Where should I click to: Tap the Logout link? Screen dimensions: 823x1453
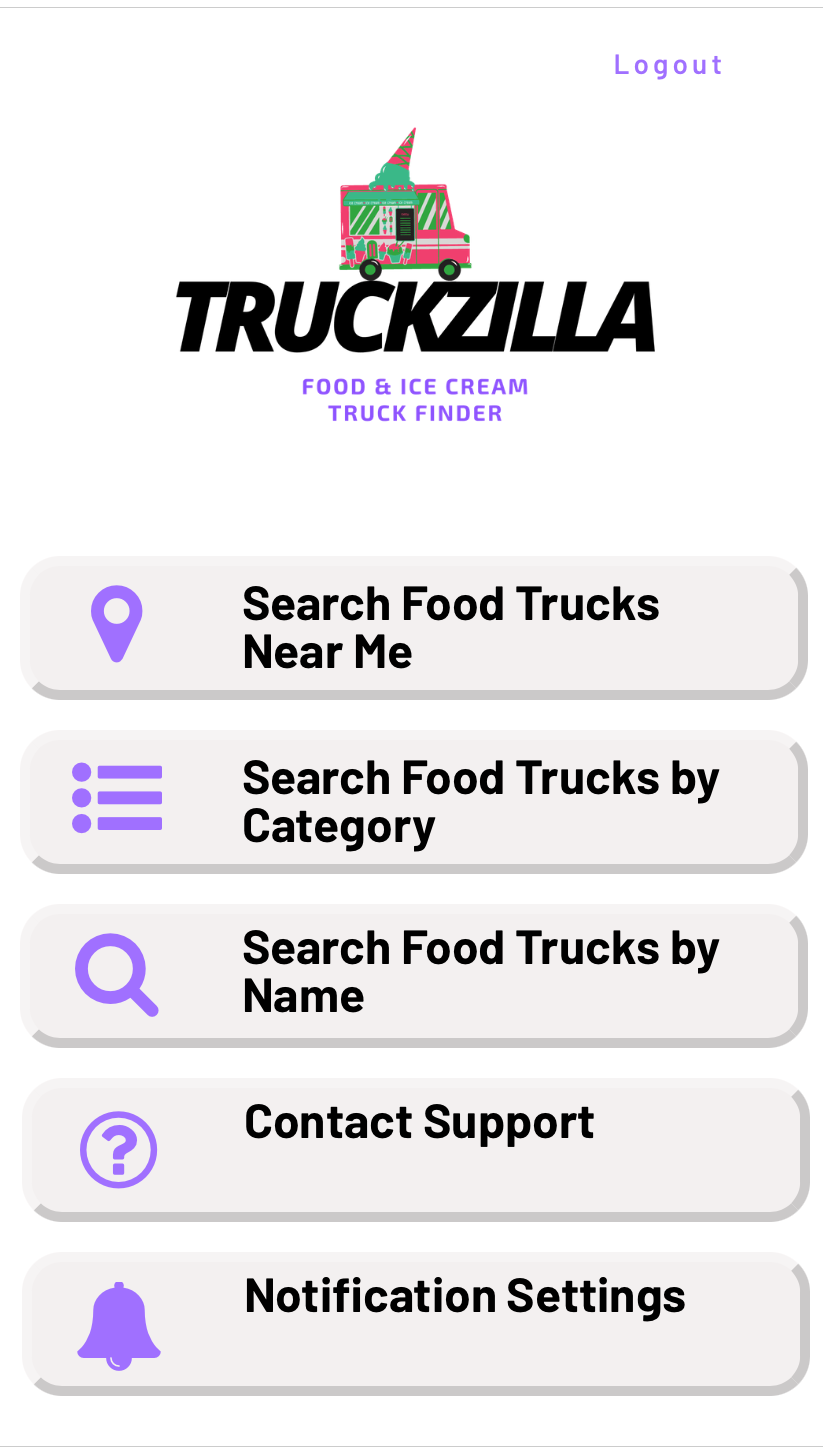pos(668,65)
